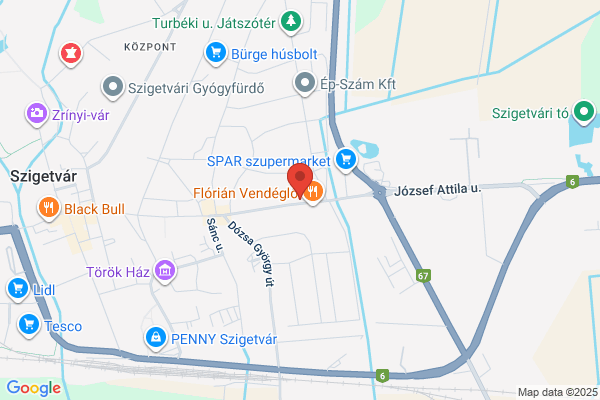
Task: Open the Black Bull restaurant marker
Action: point(49,208)
